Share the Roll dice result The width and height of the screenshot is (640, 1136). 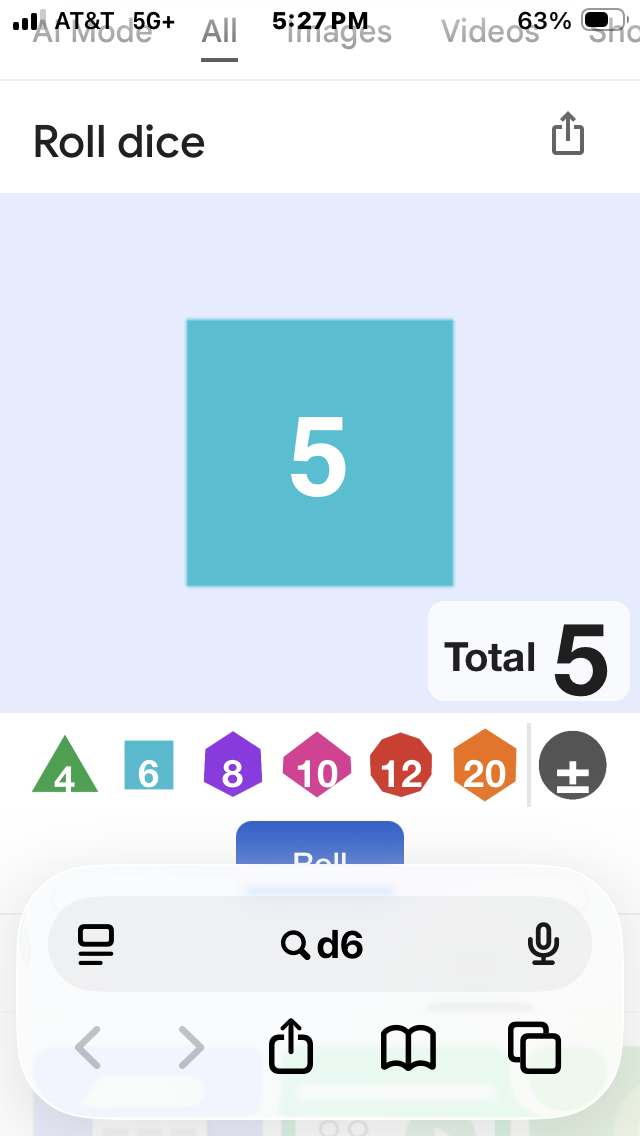(x=567, y=135)
